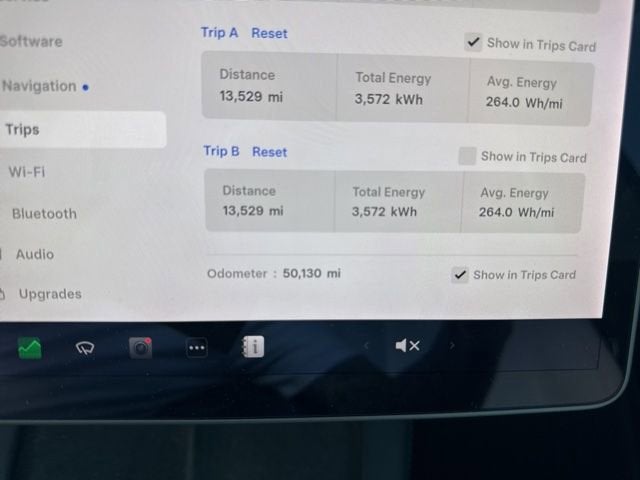The height and width of the screenshot is (480, 640).
Task: Uncheck Trip A Show in Trips Card
Action: pyautogui.click(x=473, y=43)
